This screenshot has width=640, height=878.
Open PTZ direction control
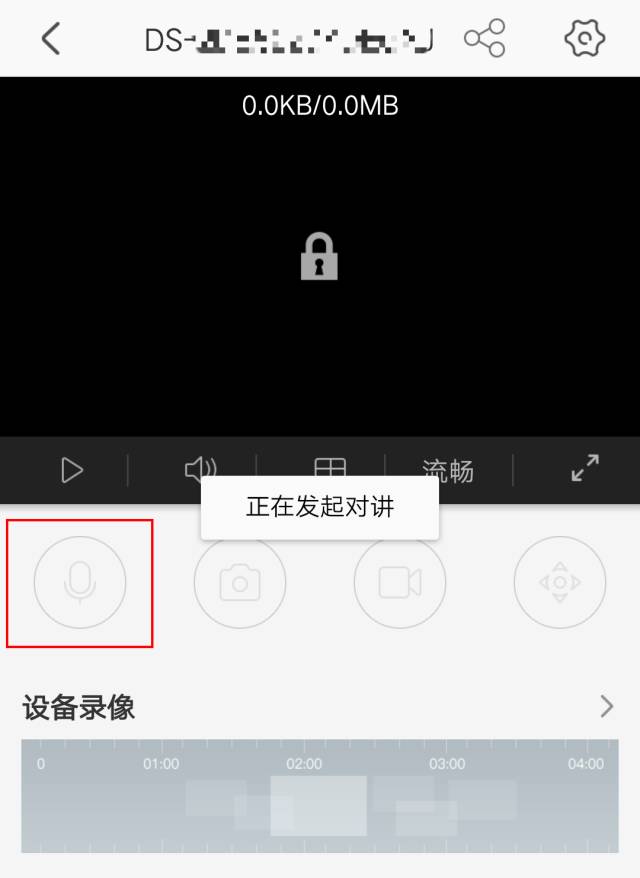click(560, 582)
